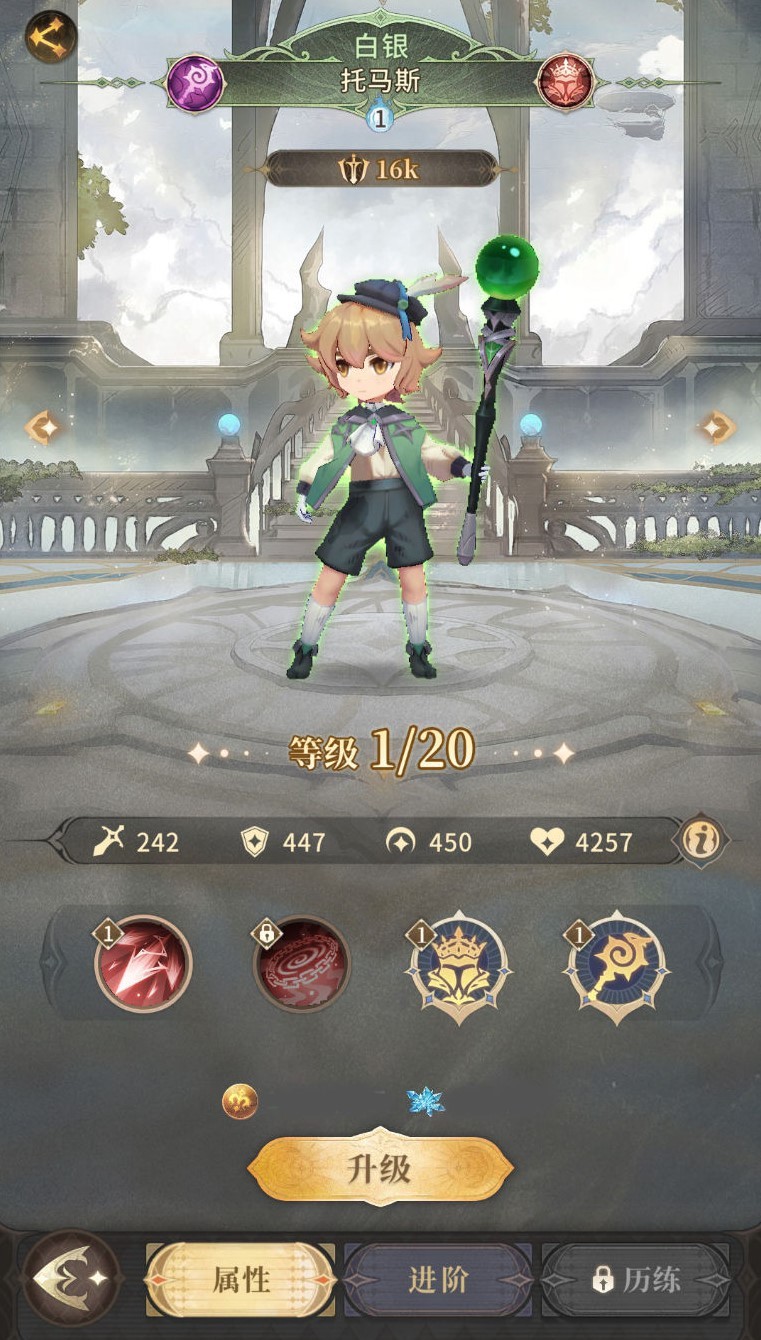Open the golden staff emblem skill
The height and width of the screenshot is (1340, 761).
tap(617, 966)
